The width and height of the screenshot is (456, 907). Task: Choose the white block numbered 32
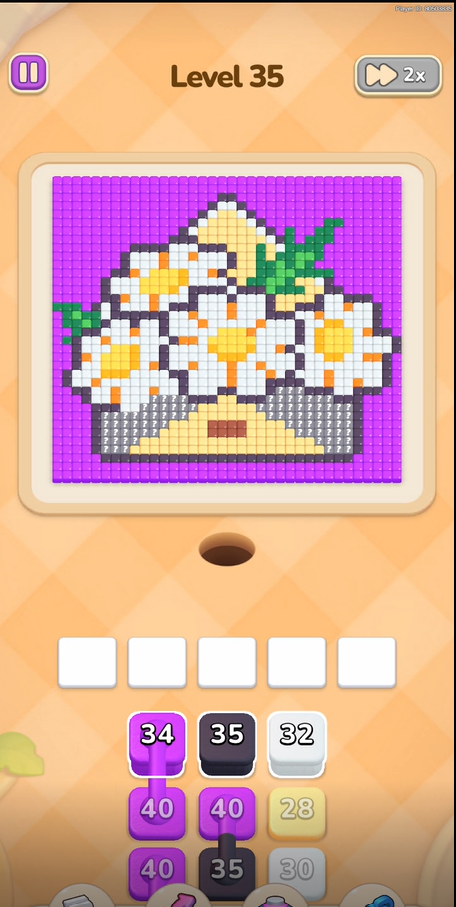click(x=297, y=744)
